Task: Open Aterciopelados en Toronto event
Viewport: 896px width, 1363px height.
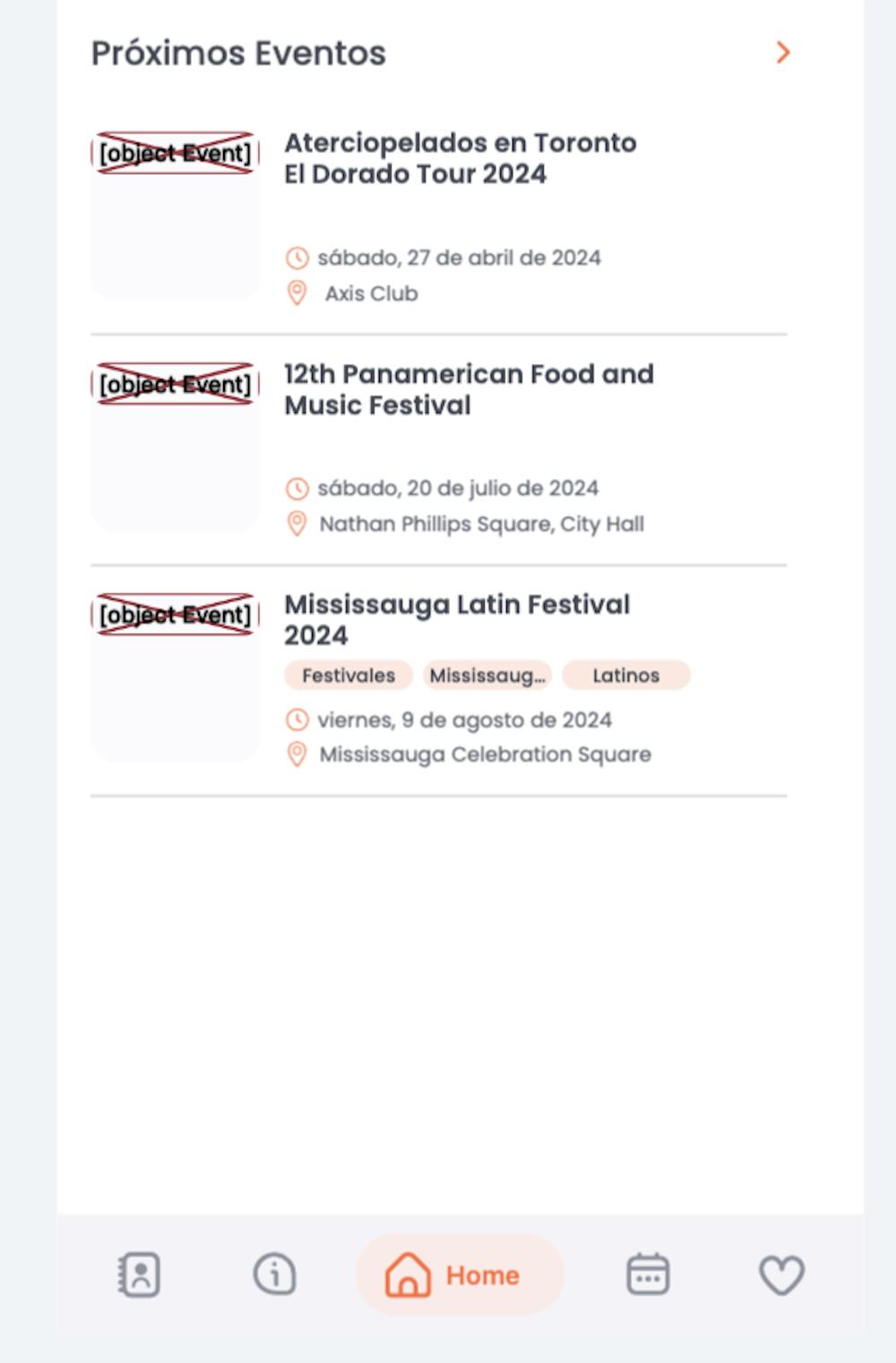Action: coord(460,158)
